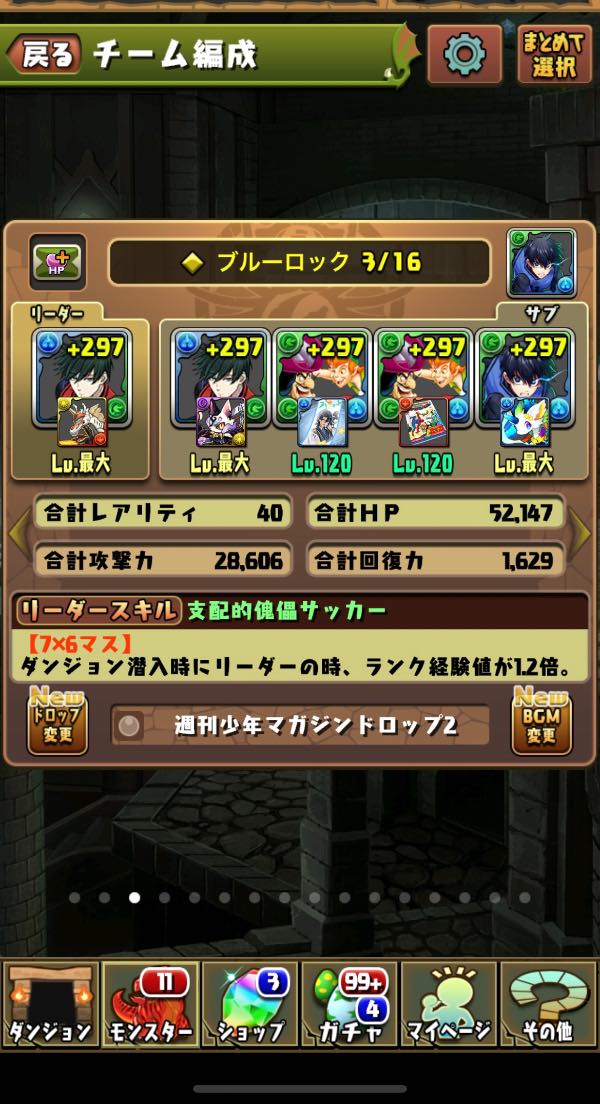The width and height of the screenshot is (600, 1104).
Task: Go to the next team via right arrow
Action: 582,536
